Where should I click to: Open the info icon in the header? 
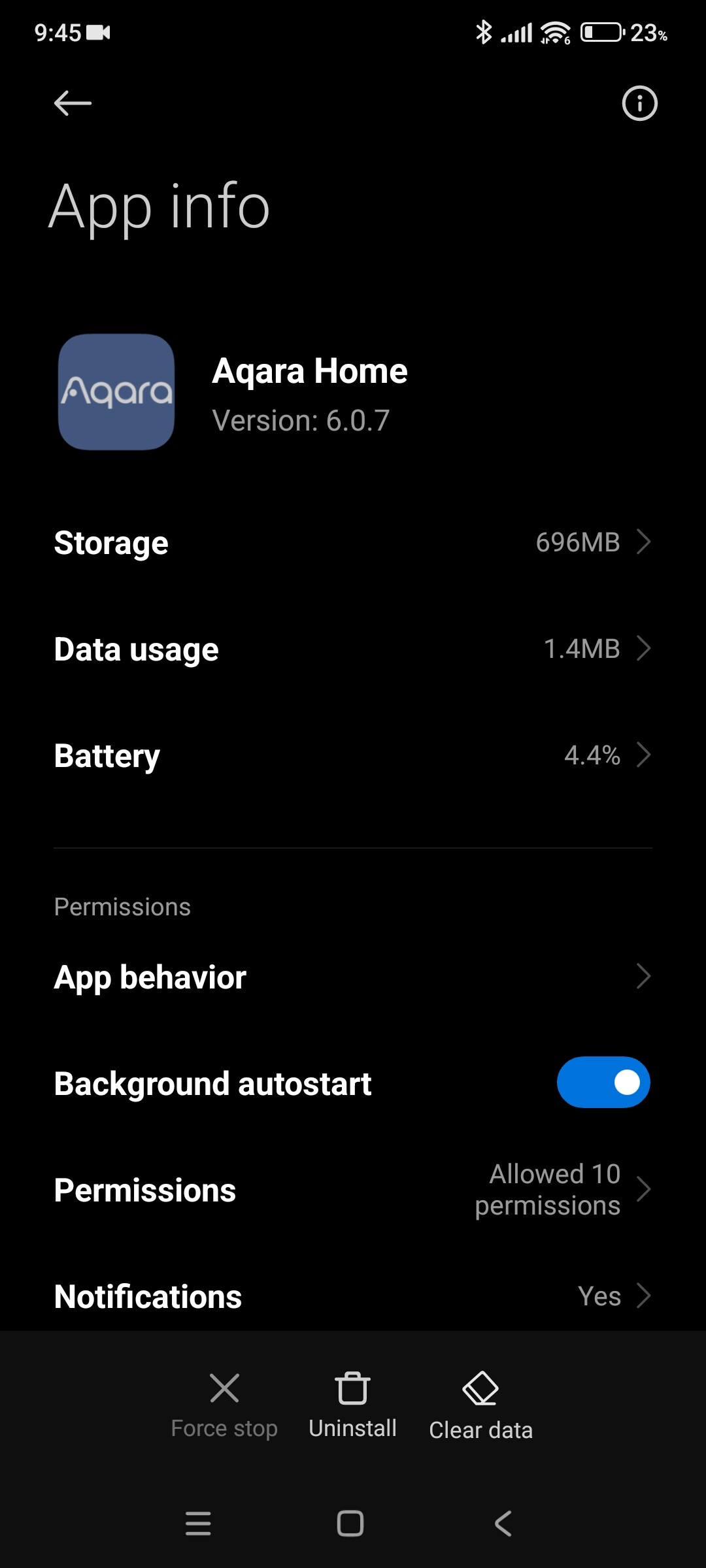click(639, 103)
